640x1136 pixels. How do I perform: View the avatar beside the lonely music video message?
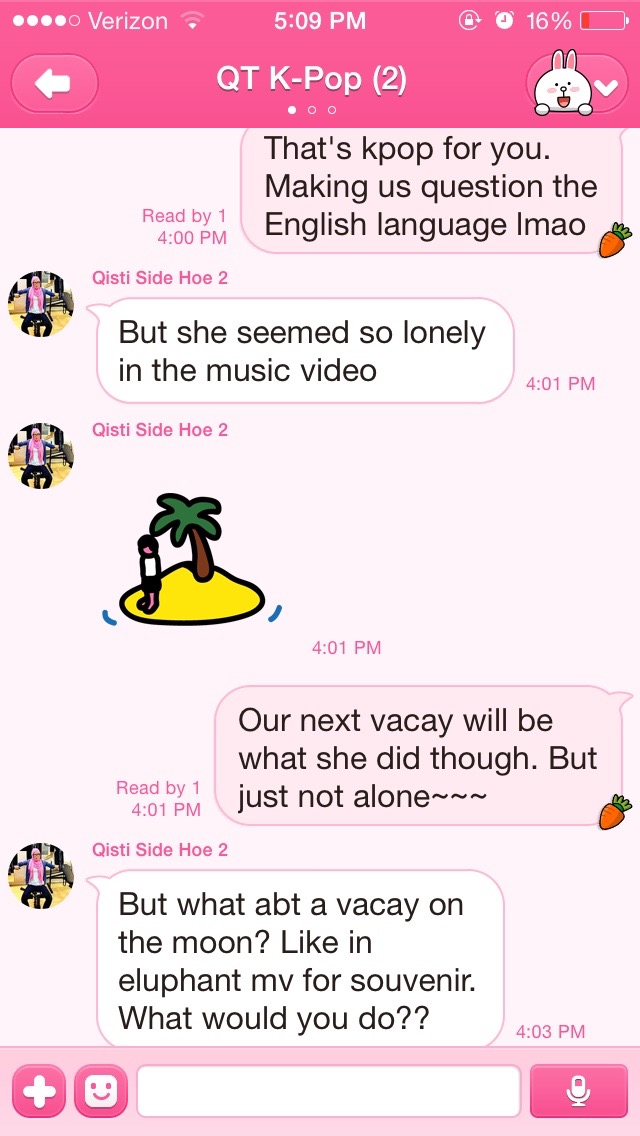coord(41,303)
